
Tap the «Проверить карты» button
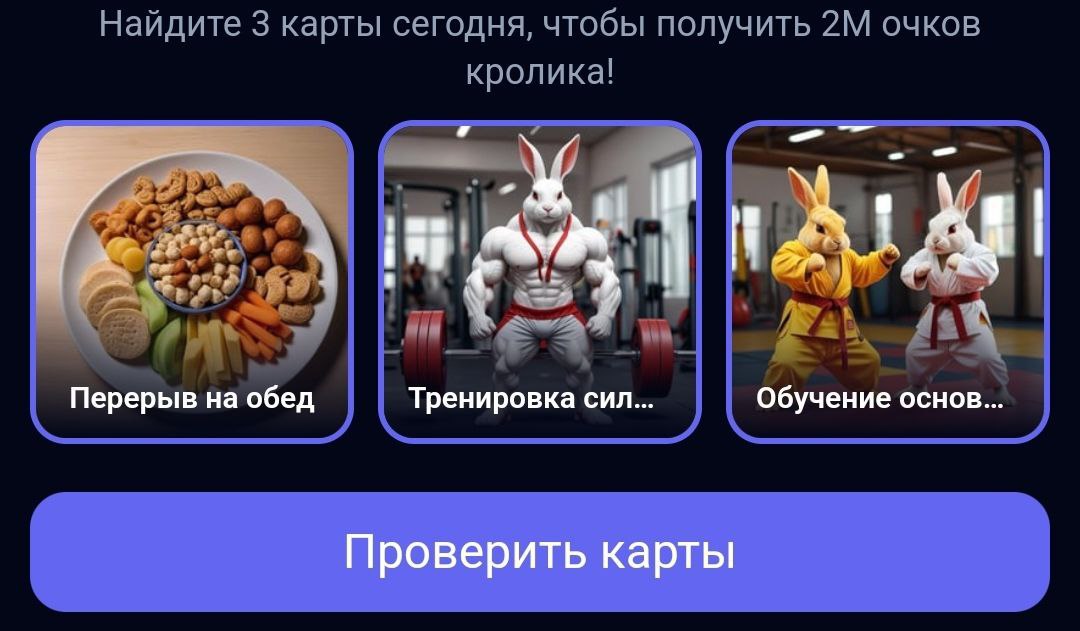(x=540, y=552)
